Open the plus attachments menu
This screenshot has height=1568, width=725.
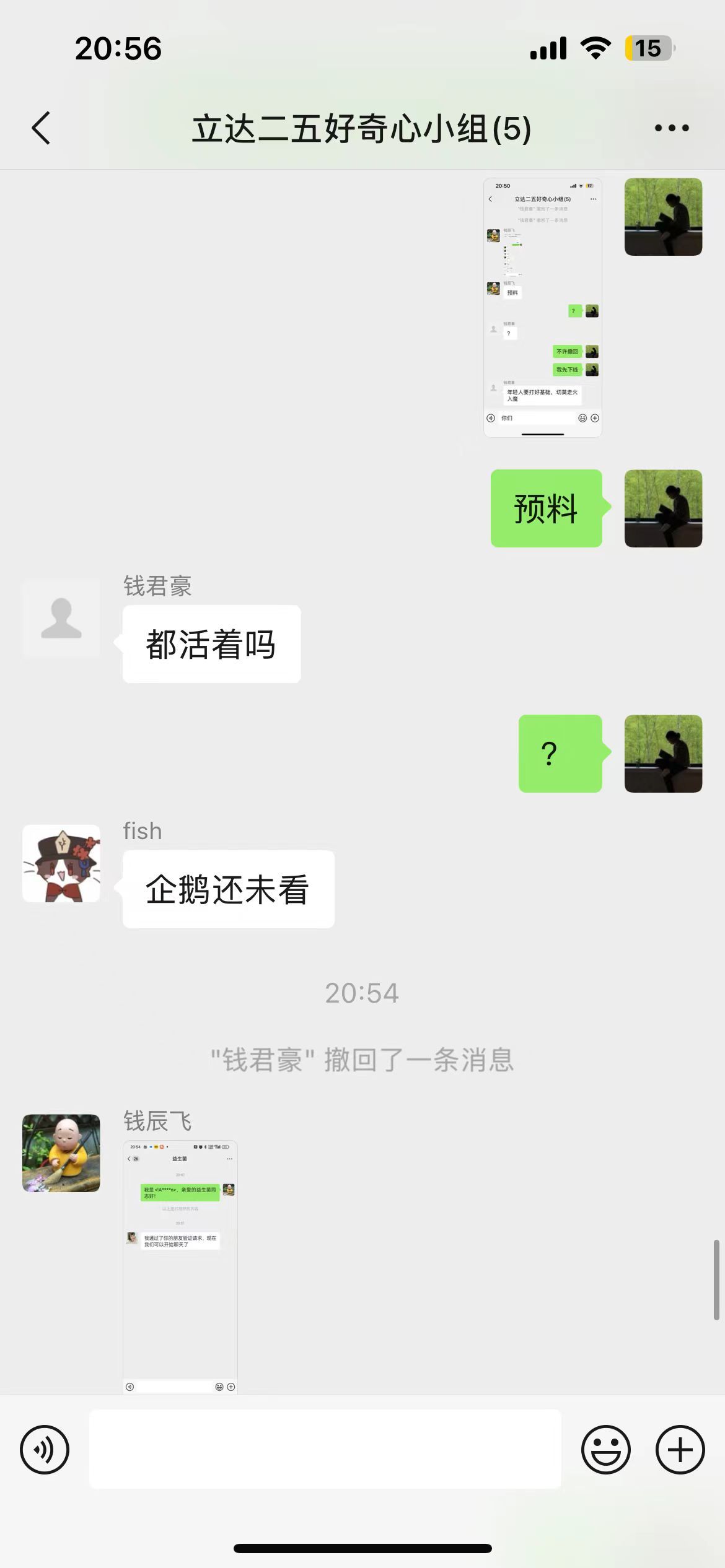[x=680, y=1450]
